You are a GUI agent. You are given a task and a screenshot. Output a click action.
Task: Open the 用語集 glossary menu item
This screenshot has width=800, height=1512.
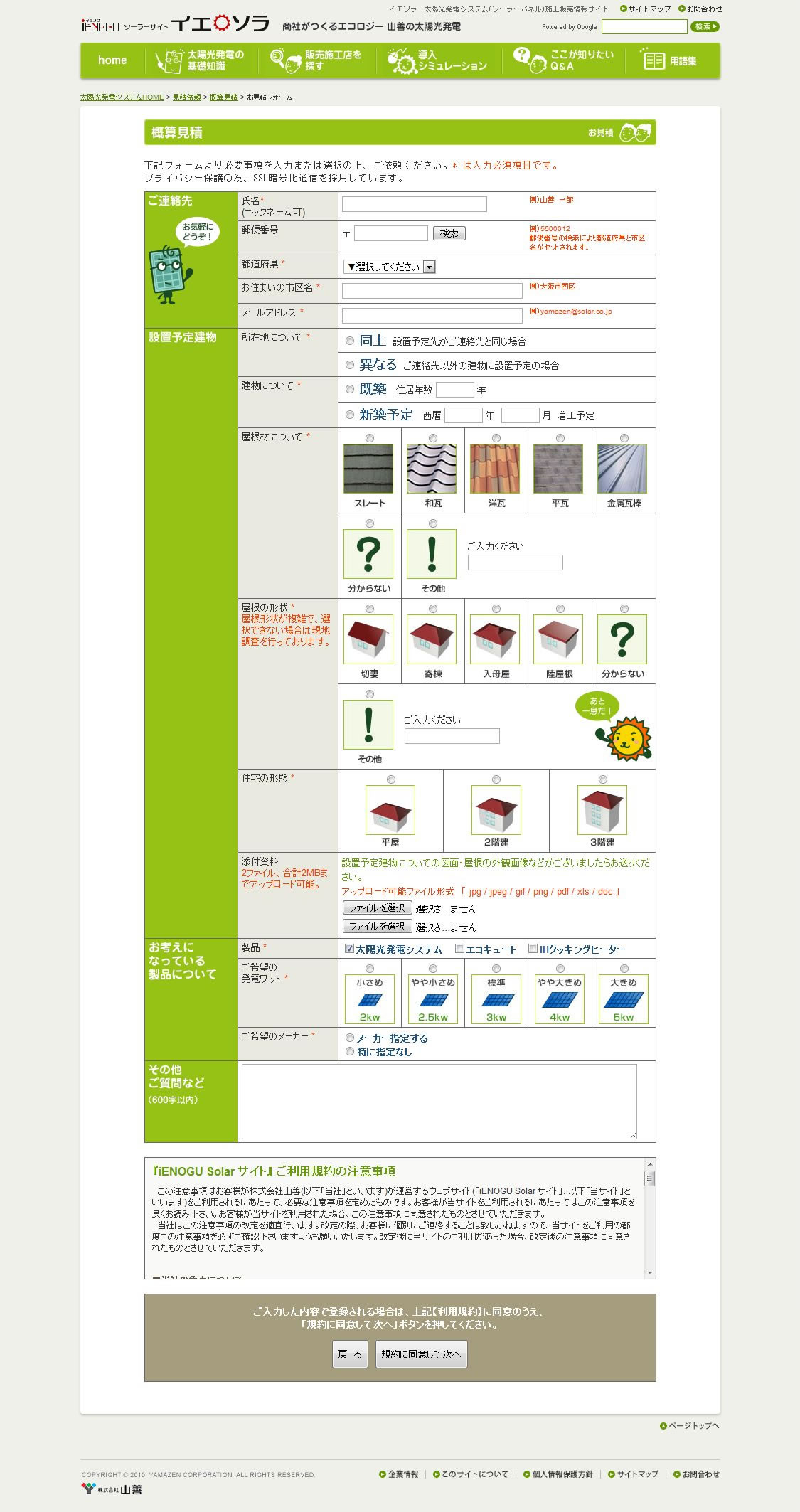[x=671, y=60]
